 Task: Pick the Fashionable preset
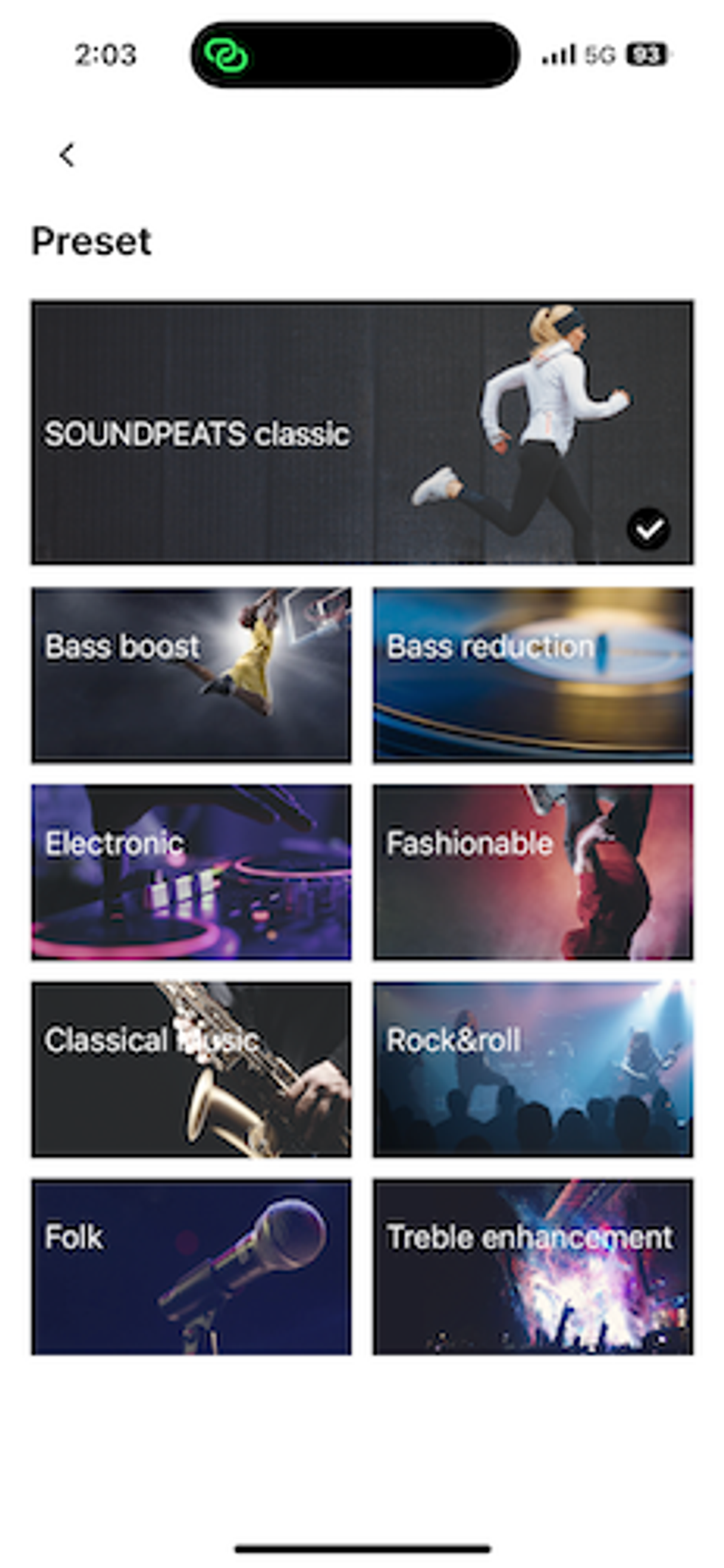533,872
